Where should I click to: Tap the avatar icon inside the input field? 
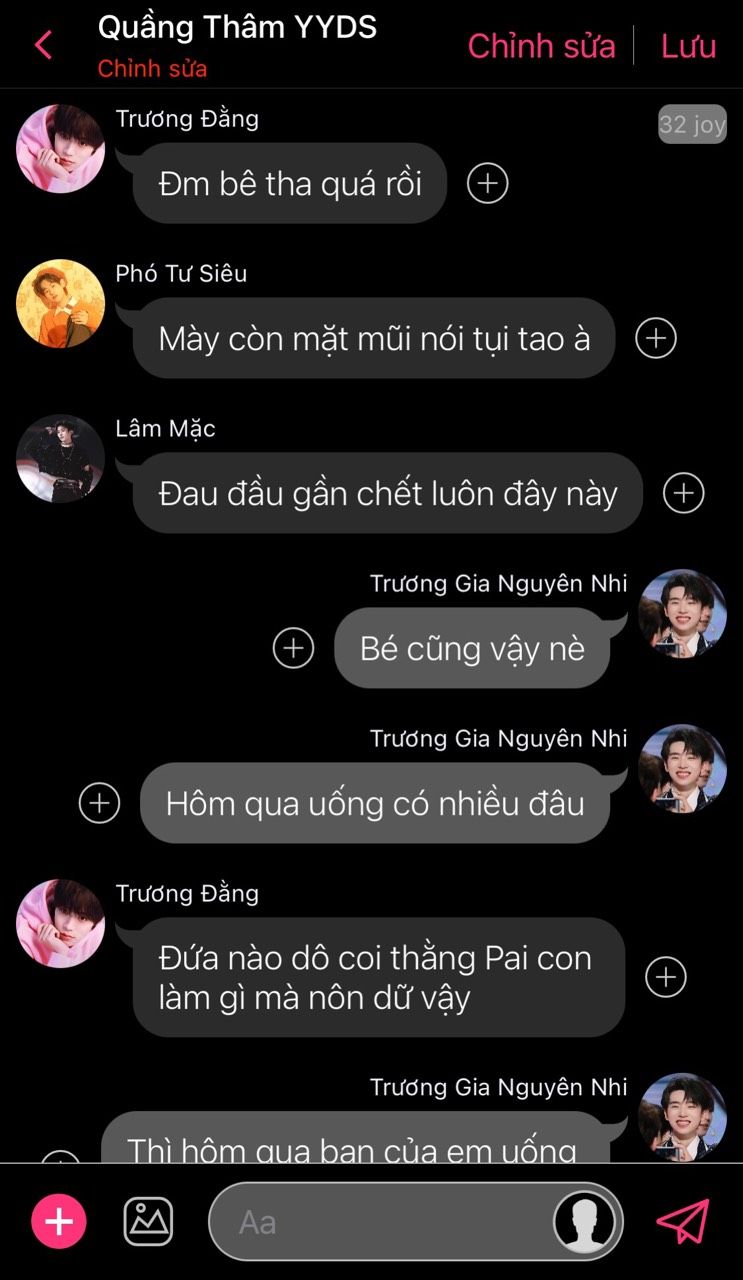tap(584, 1222)
